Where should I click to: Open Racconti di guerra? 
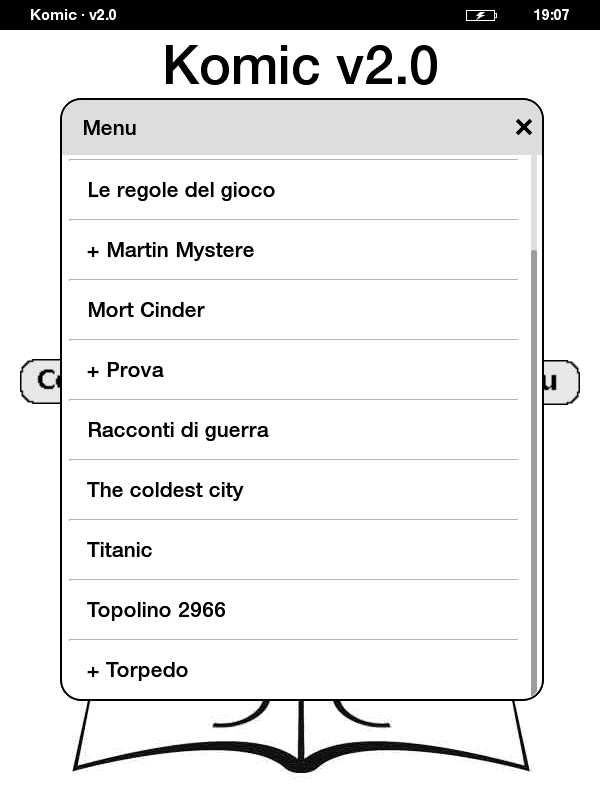click(178, 430)
